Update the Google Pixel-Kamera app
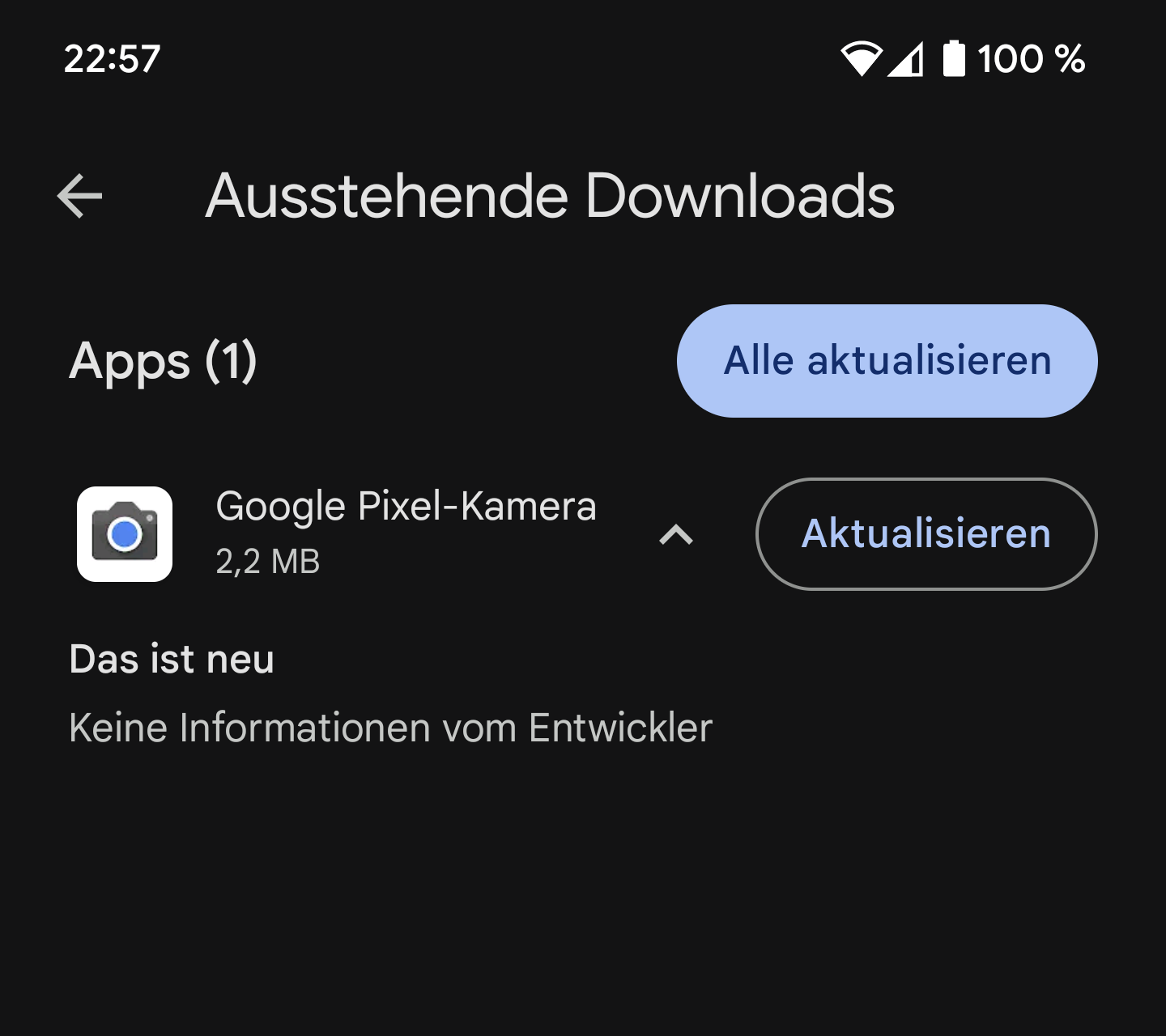 (926, 534)
